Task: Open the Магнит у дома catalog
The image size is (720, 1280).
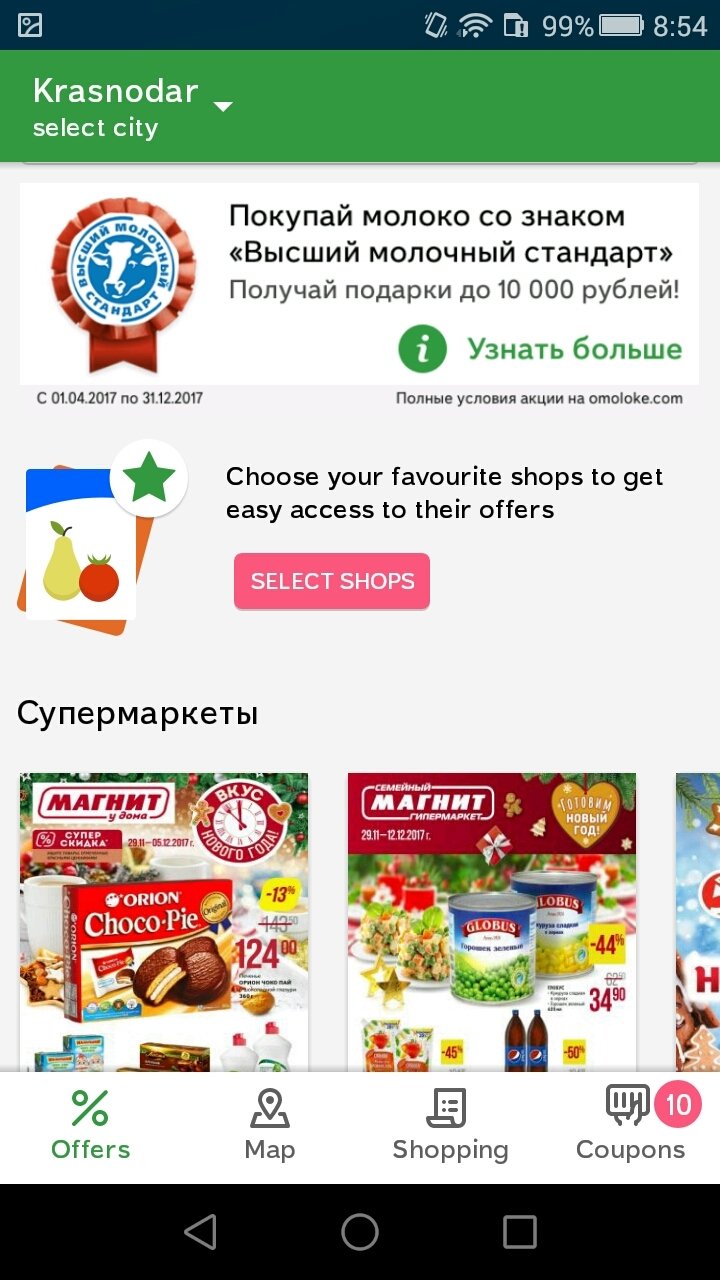Action: pos(164,922)
